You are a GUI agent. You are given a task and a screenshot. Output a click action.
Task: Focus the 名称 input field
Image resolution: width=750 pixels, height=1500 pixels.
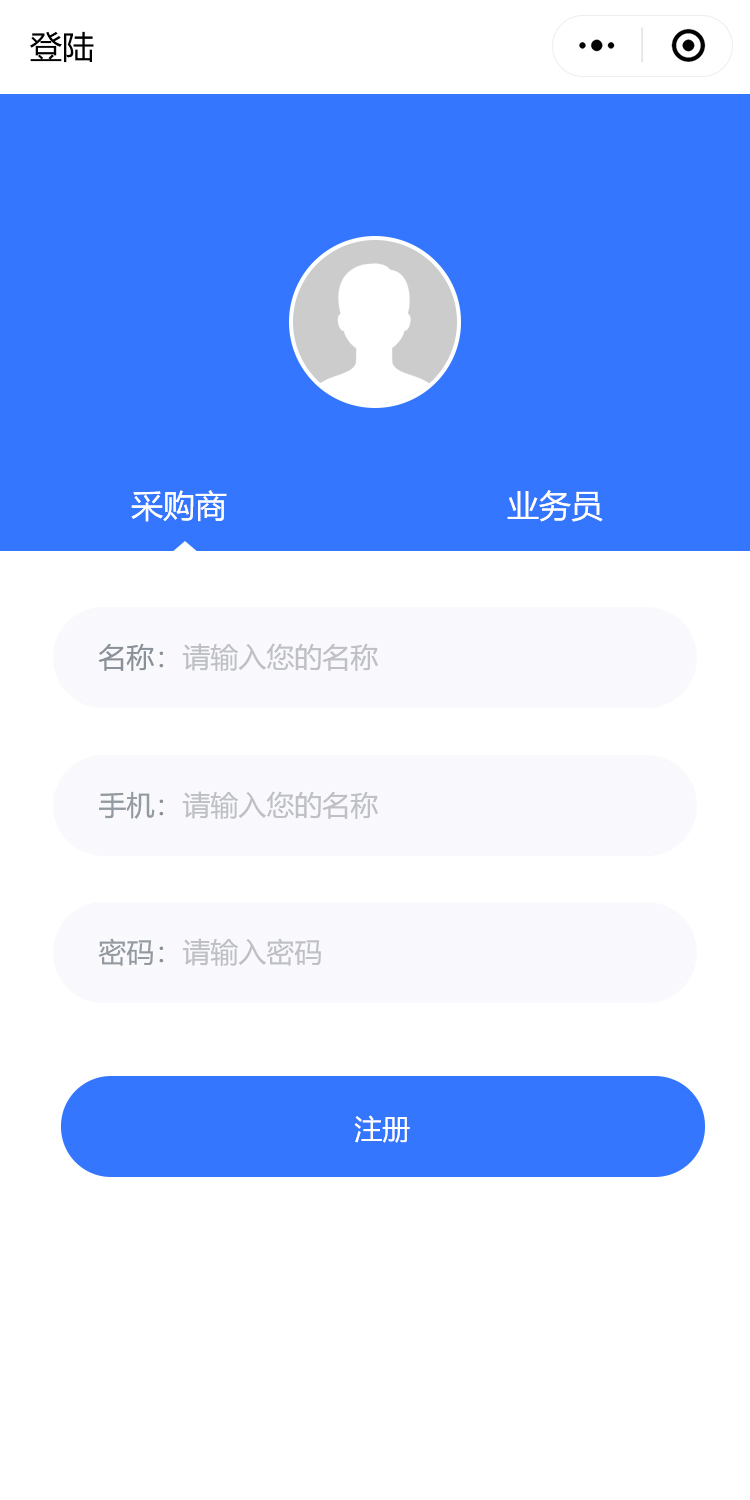coord(400,657)
